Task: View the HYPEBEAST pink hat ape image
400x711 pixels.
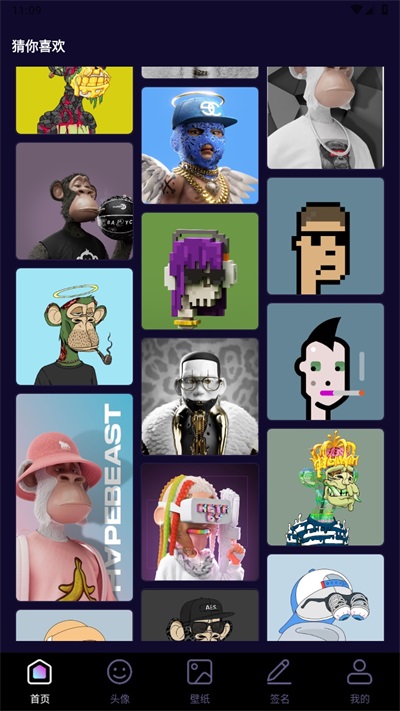Action: 74,497
